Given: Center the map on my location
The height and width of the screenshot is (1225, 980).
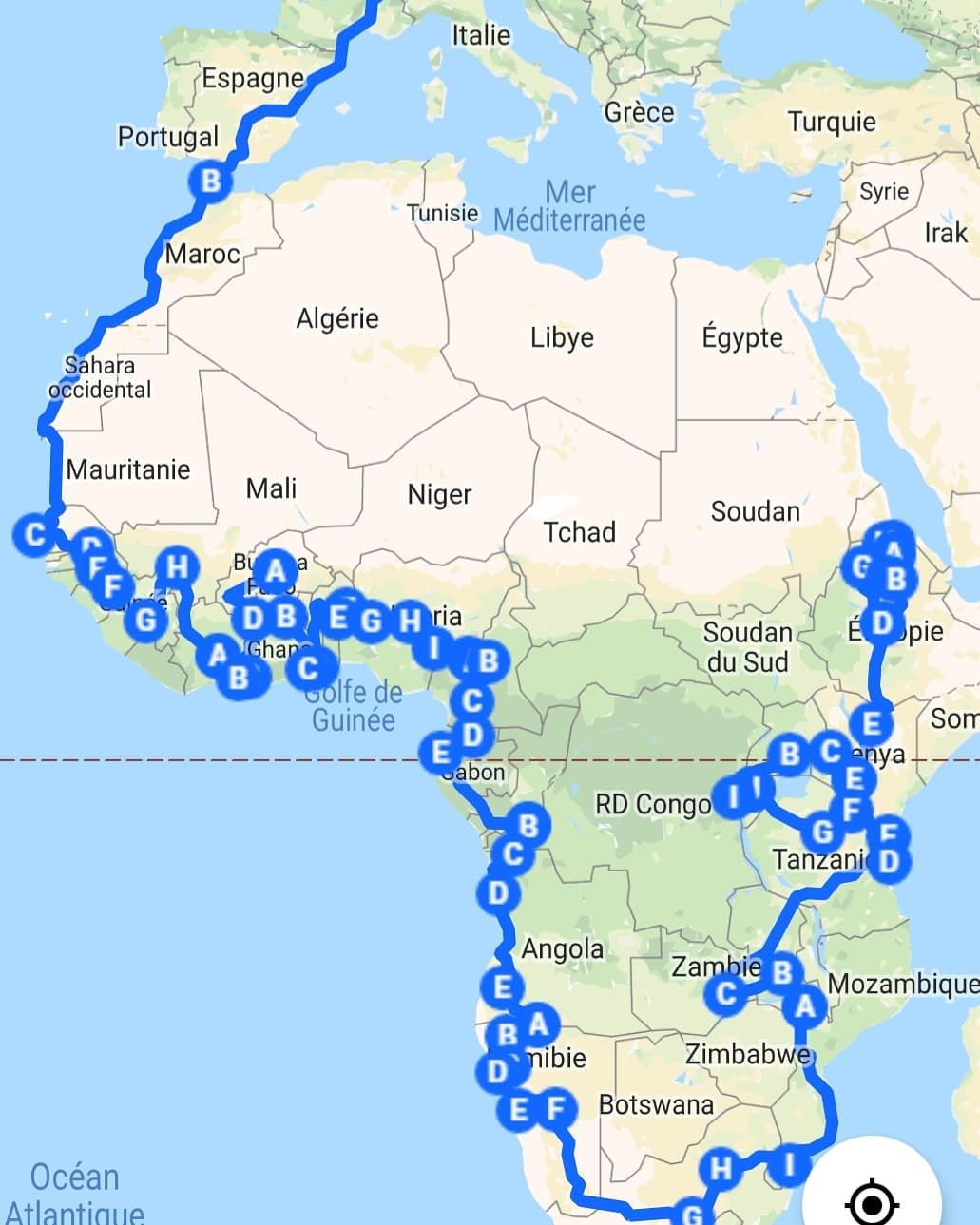Looking at the screenshot, I should [x=871, y=1201].
